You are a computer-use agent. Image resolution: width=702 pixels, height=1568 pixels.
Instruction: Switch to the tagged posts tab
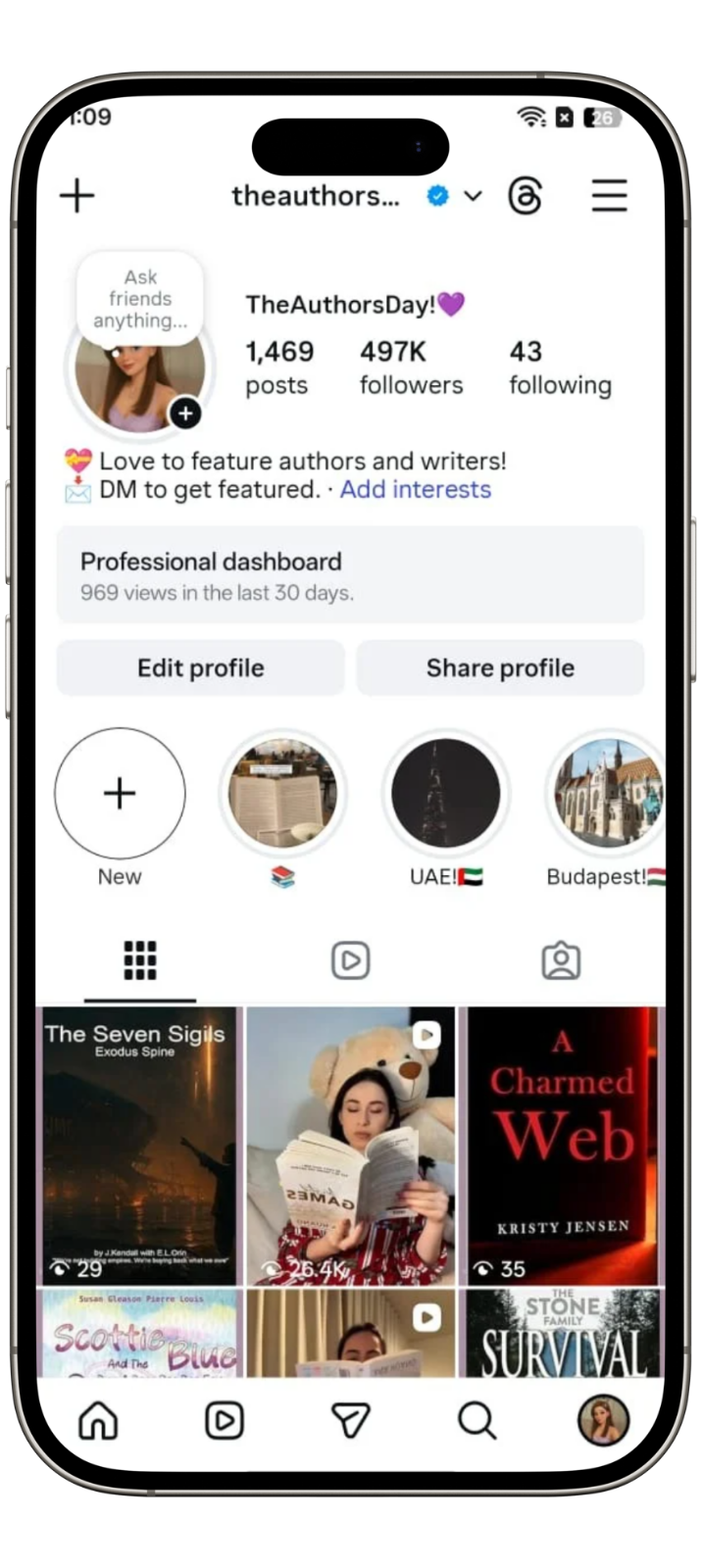pos(561,961)
